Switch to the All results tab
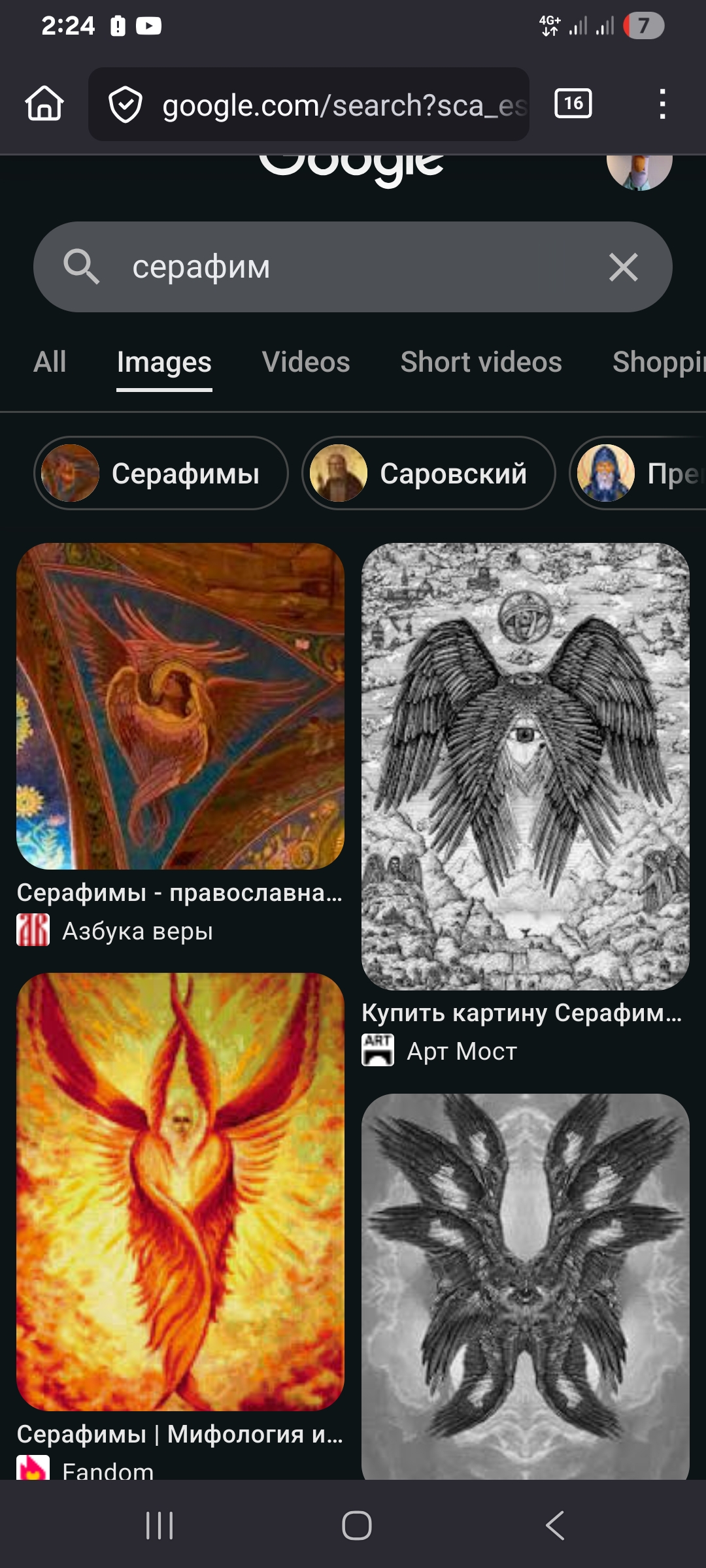706x1568 pixels. click(50, 362)
